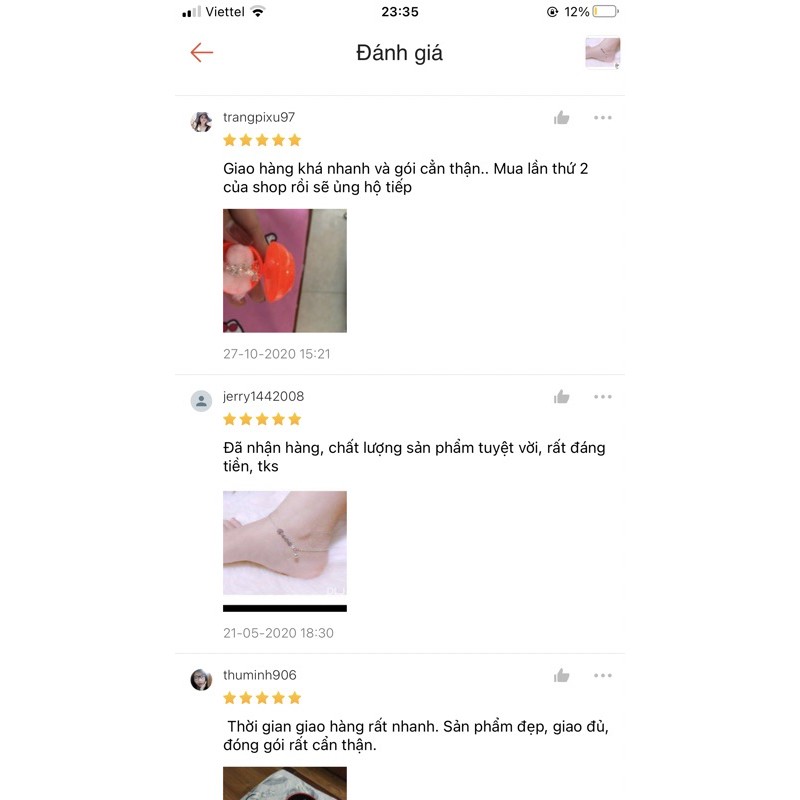View the photo in thuminh906's review
The width and height of the screenshot is (800, 800).
point(284,783)
